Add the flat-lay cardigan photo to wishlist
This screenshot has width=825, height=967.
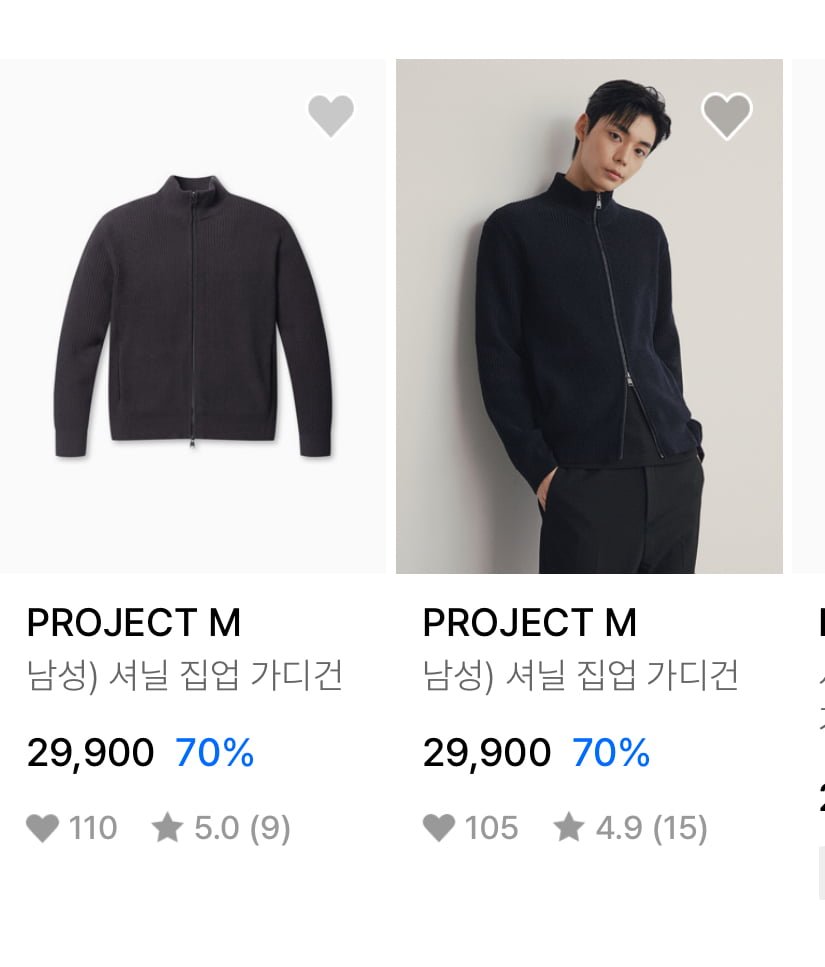331,115
